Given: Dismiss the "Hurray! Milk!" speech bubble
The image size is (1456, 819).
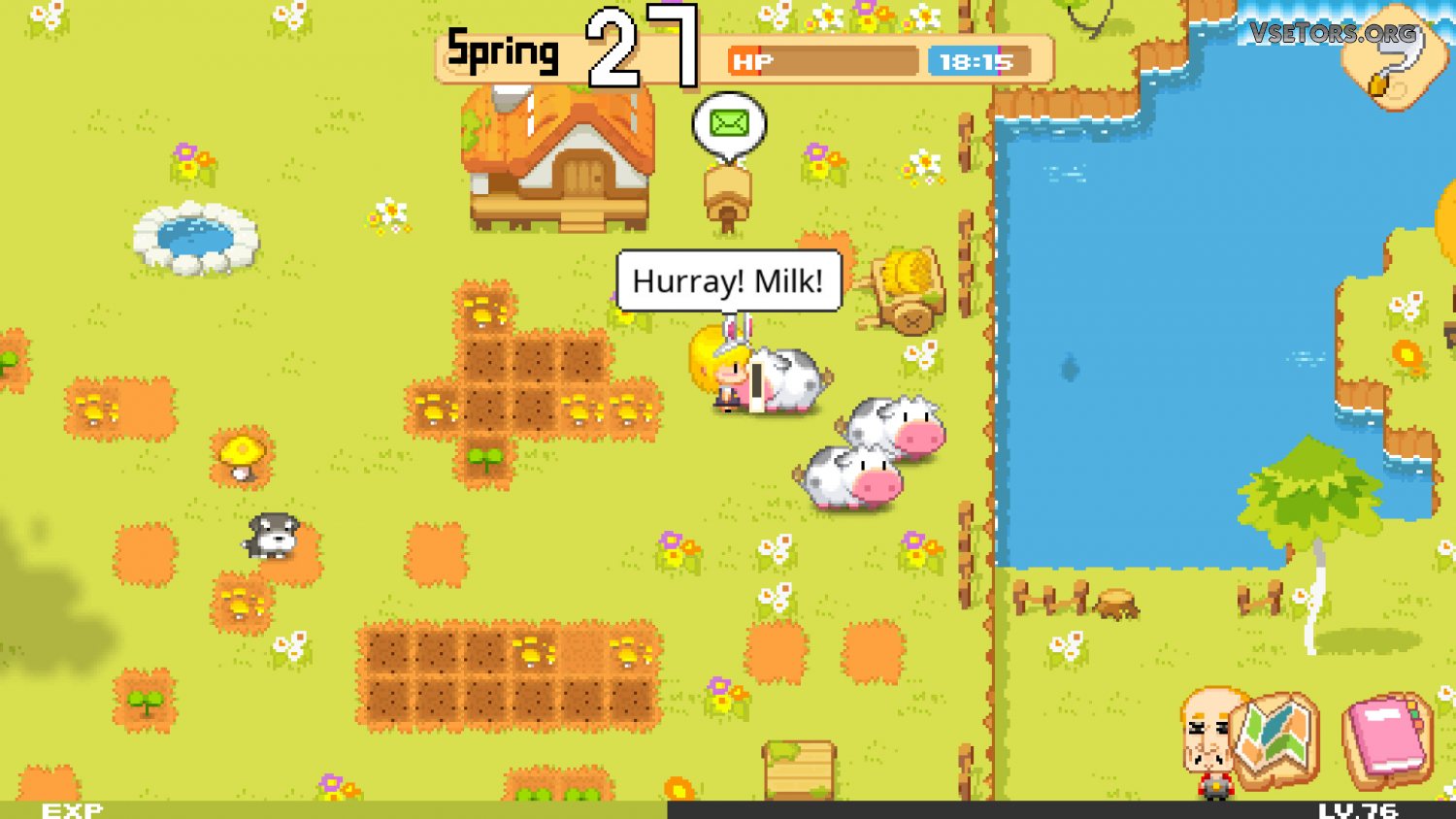Looking at the screenshot, I should pos(728,281).
